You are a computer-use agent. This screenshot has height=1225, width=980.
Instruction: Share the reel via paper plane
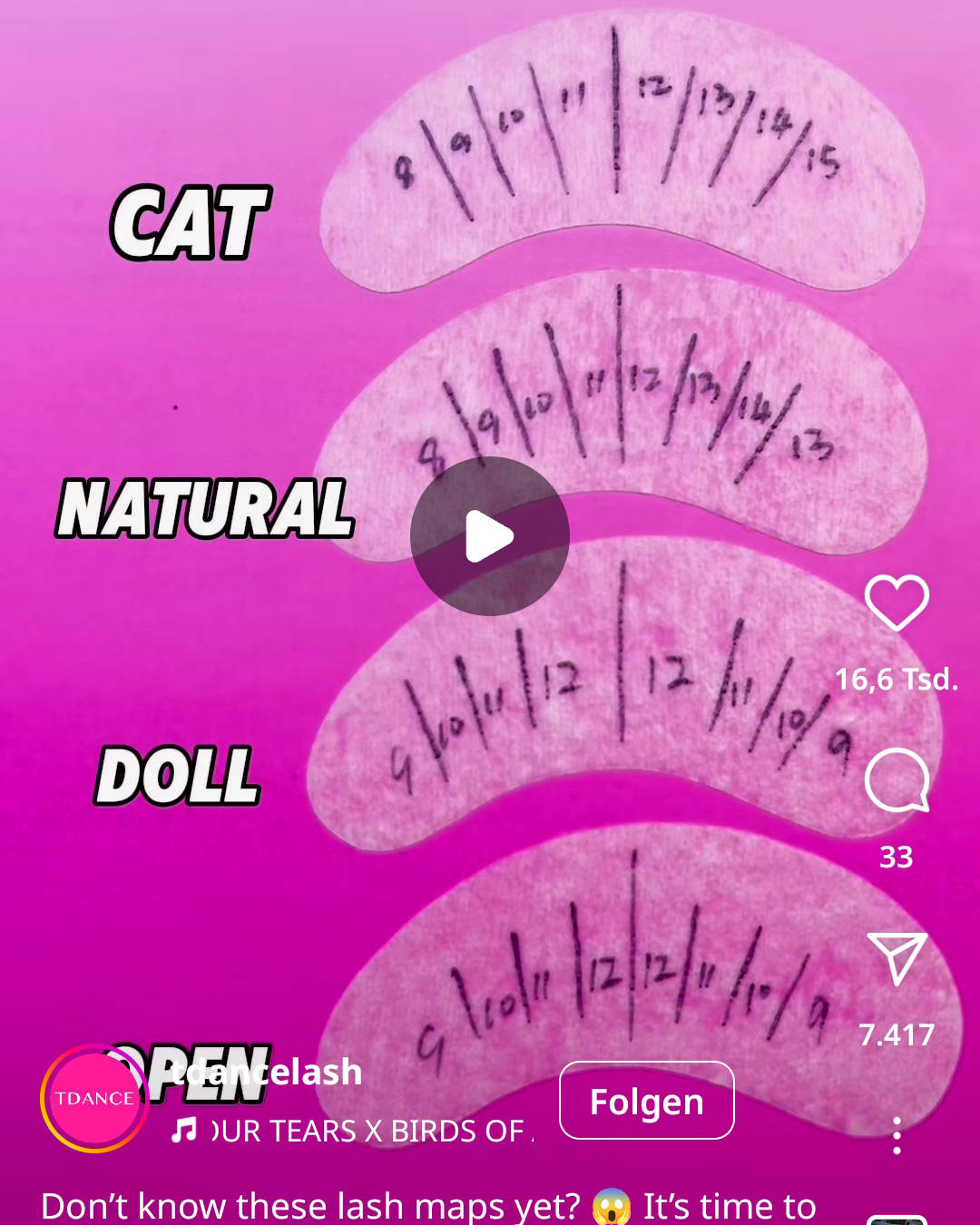pyautogui.click(x=896, y=958)
